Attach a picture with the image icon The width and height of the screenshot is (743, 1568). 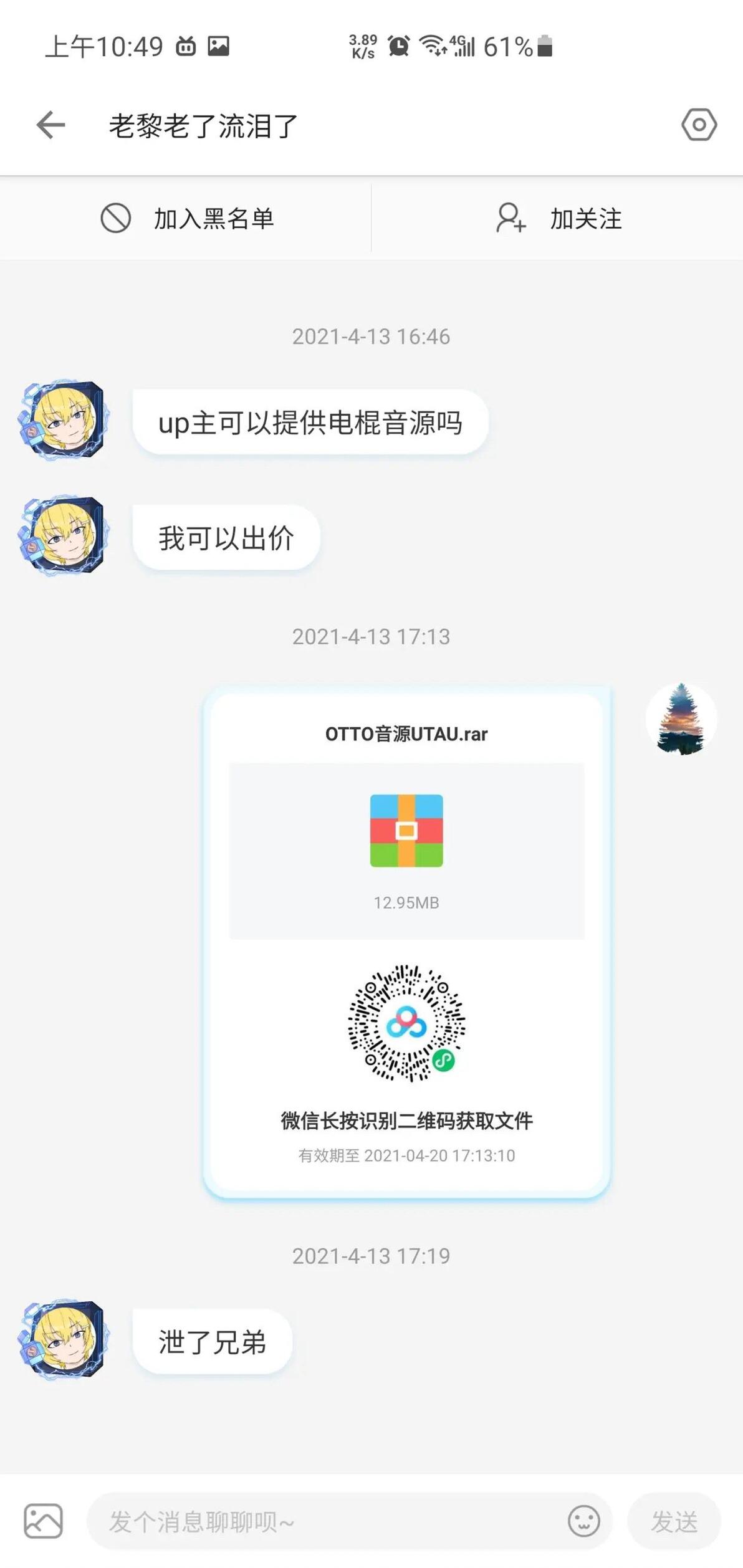click(x=43, y=1521)
